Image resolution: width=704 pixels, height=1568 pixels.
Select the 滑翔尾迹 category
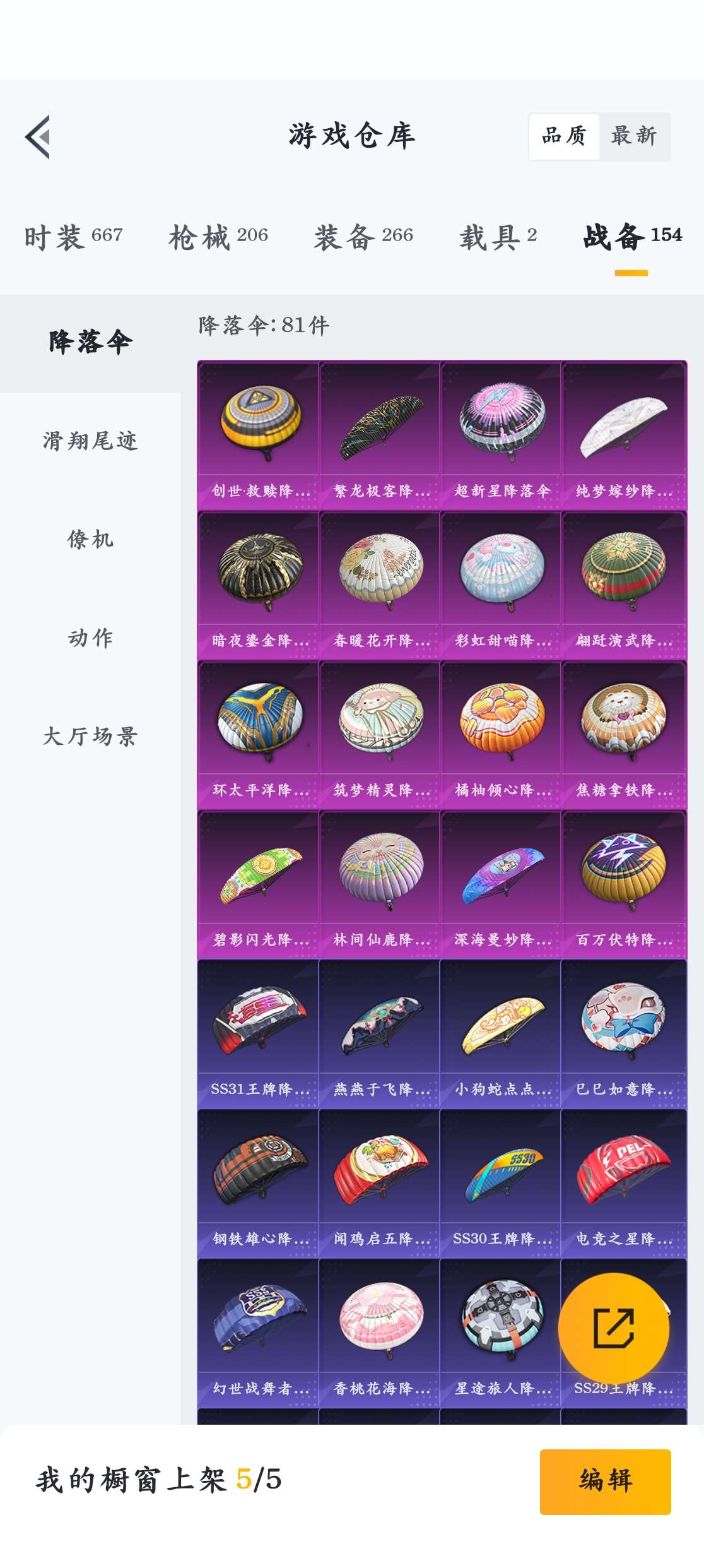(x=90, y=441)
